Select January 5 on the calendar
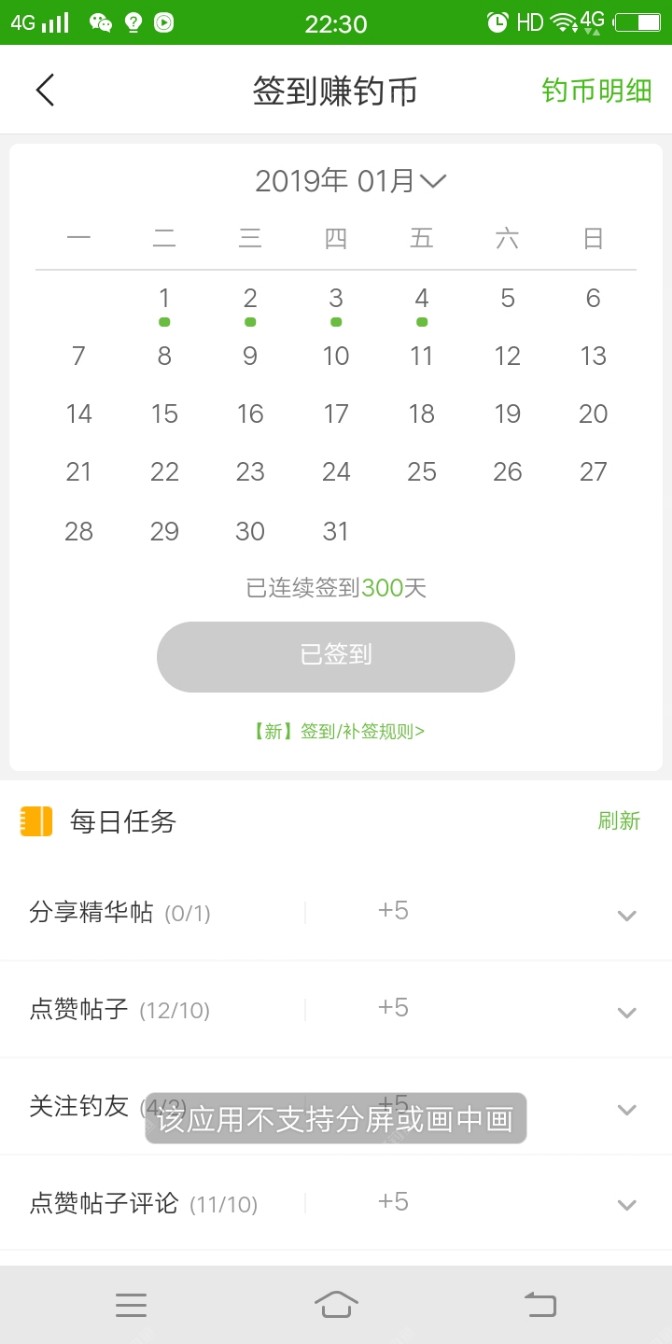This screenshot has height=1344, width=672. 507,298
